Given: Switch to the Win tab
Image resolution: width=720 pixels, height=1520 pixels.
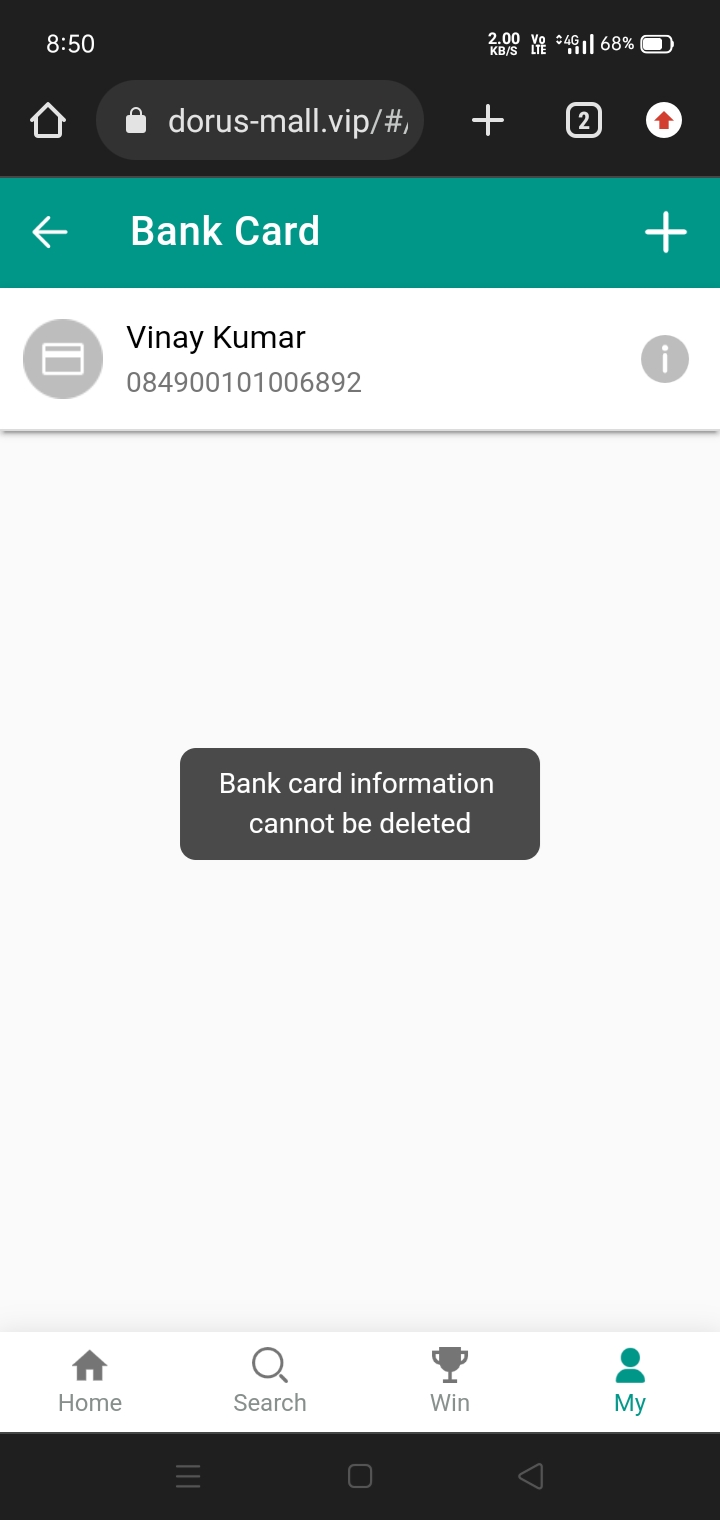Looking at the screenshot, I should [450, 1381].
